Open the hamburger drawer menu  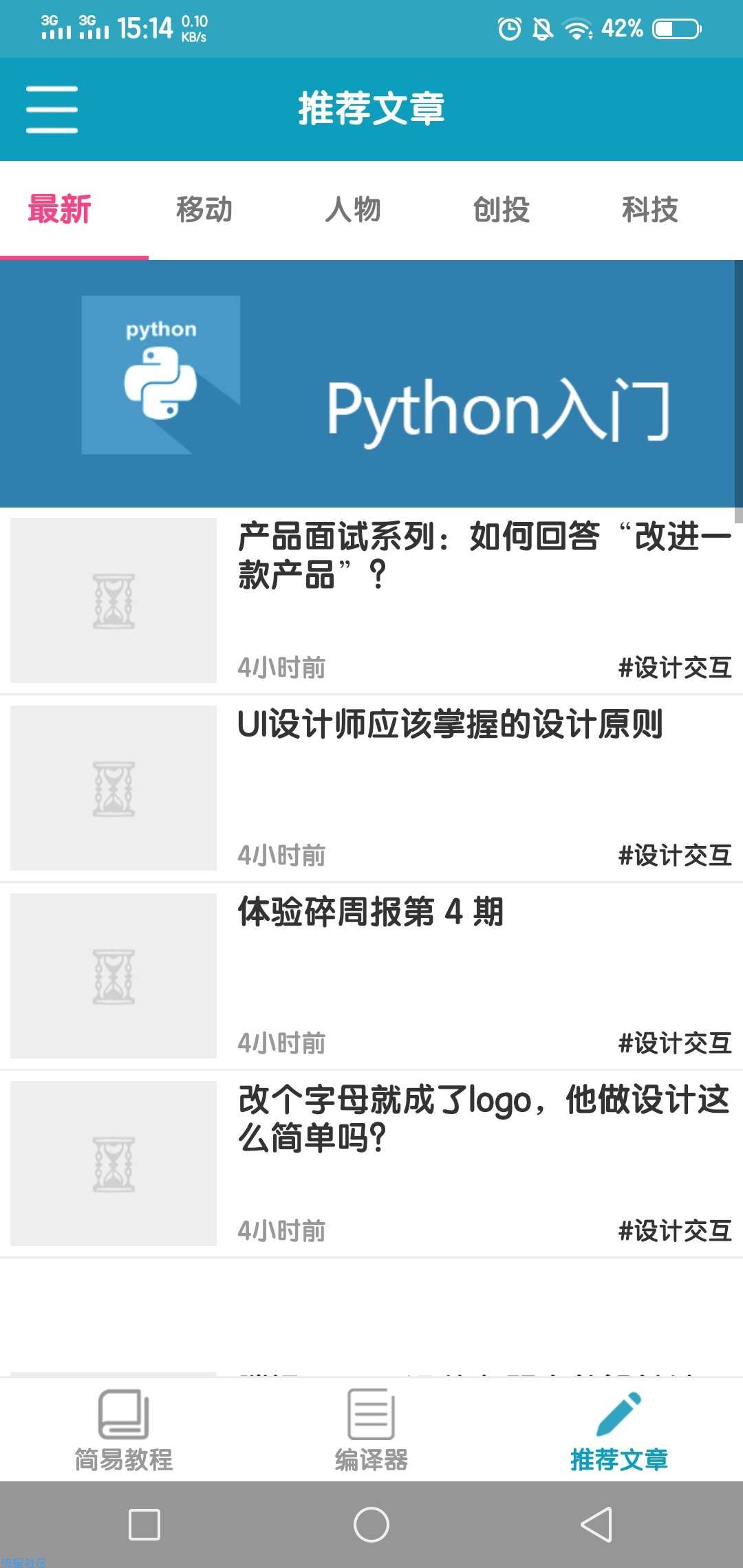coord(52,109)
